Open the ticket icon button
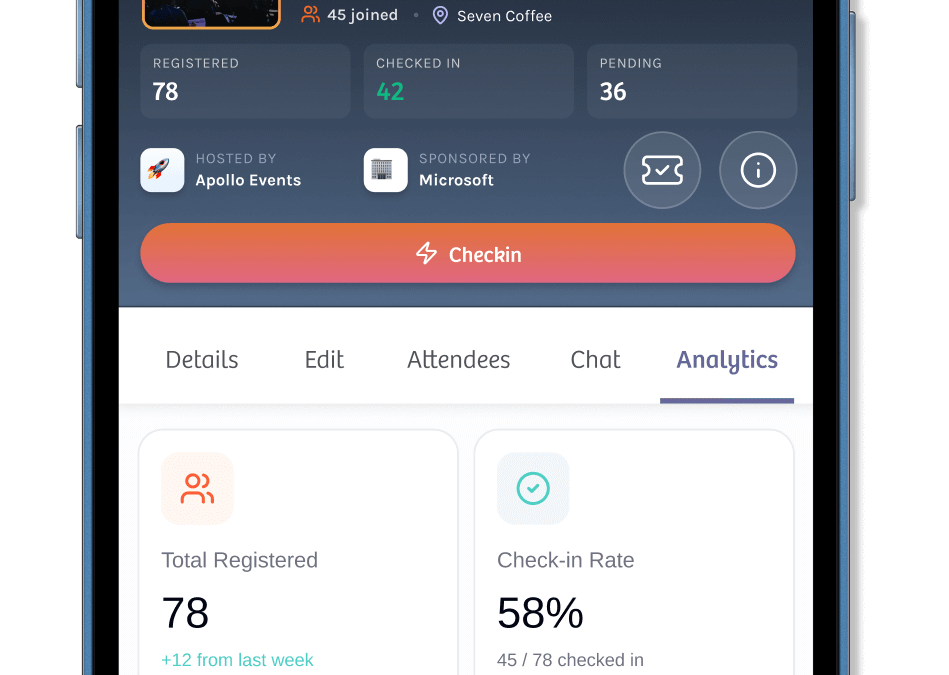 click(662, 170)
